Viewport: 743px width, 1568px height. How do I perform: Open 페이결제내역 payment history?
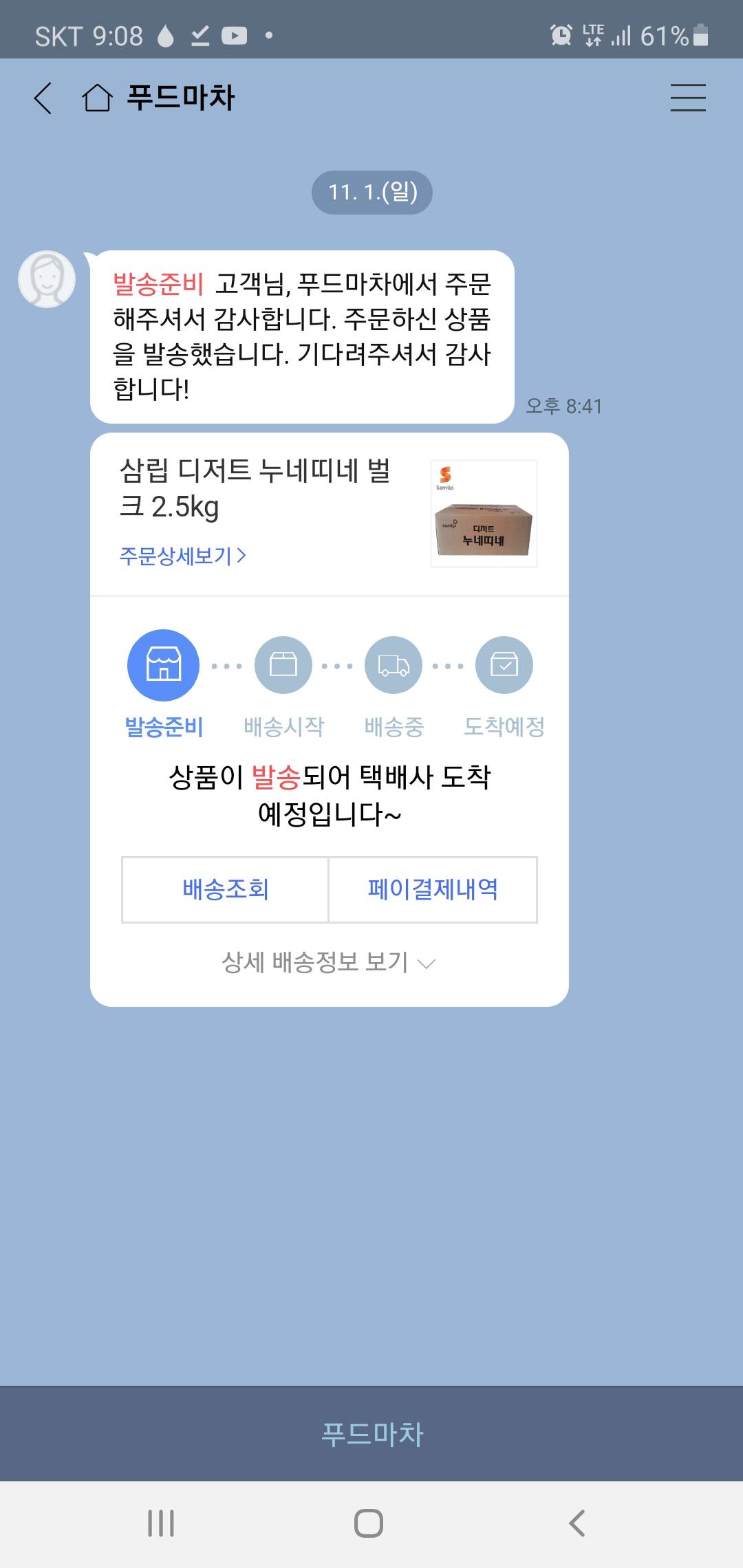(x=433, y=889)
